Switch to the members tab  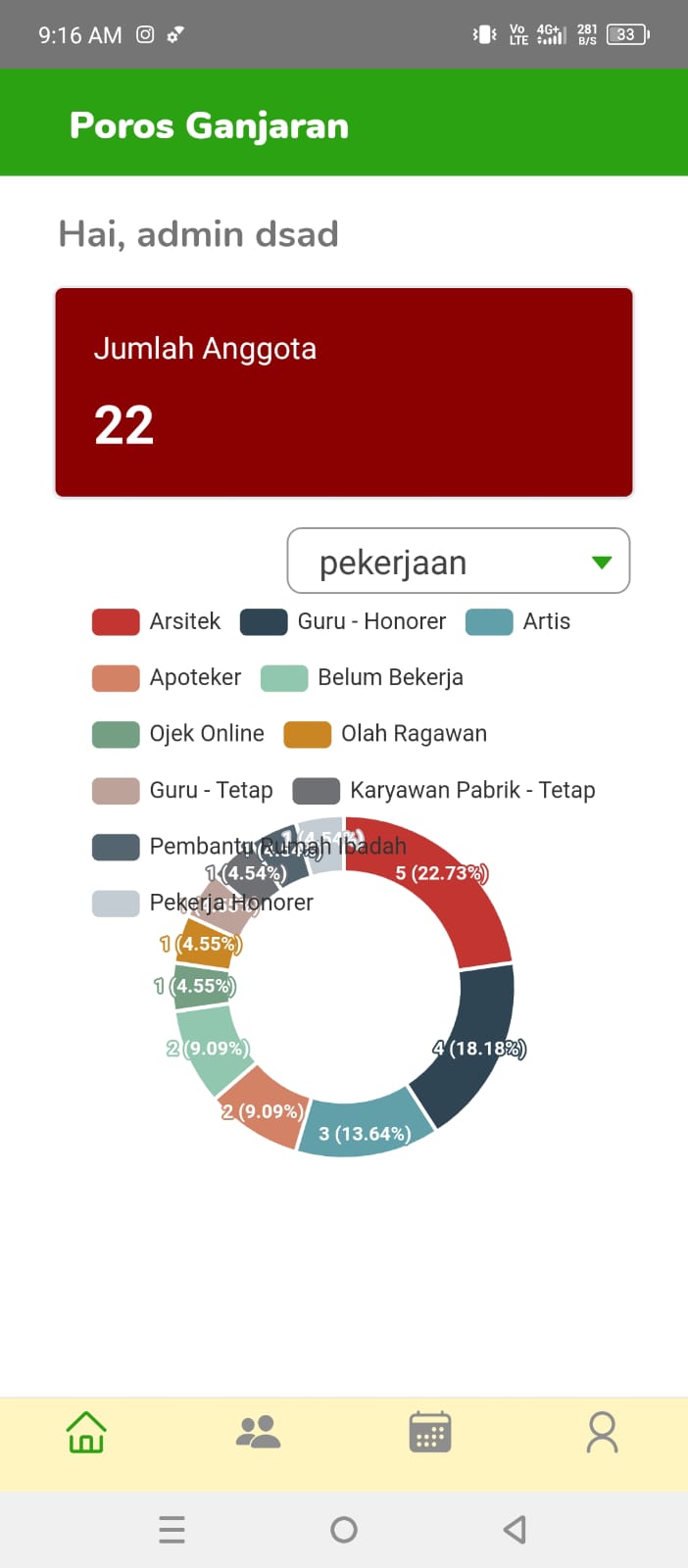[259, 1432]
